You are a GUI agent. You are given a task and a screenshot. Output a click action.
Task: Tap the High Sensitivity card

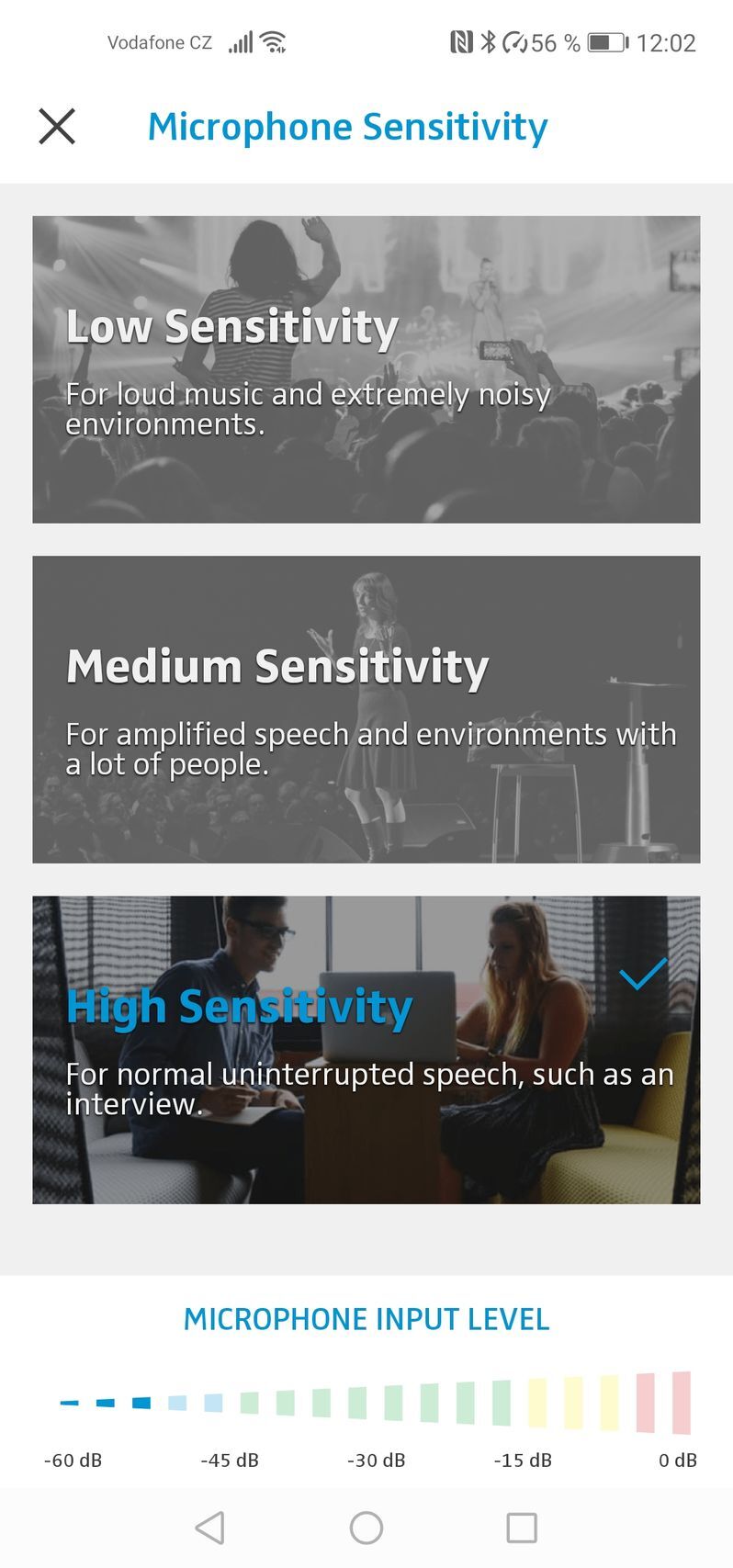click(x=366, y=1049)
